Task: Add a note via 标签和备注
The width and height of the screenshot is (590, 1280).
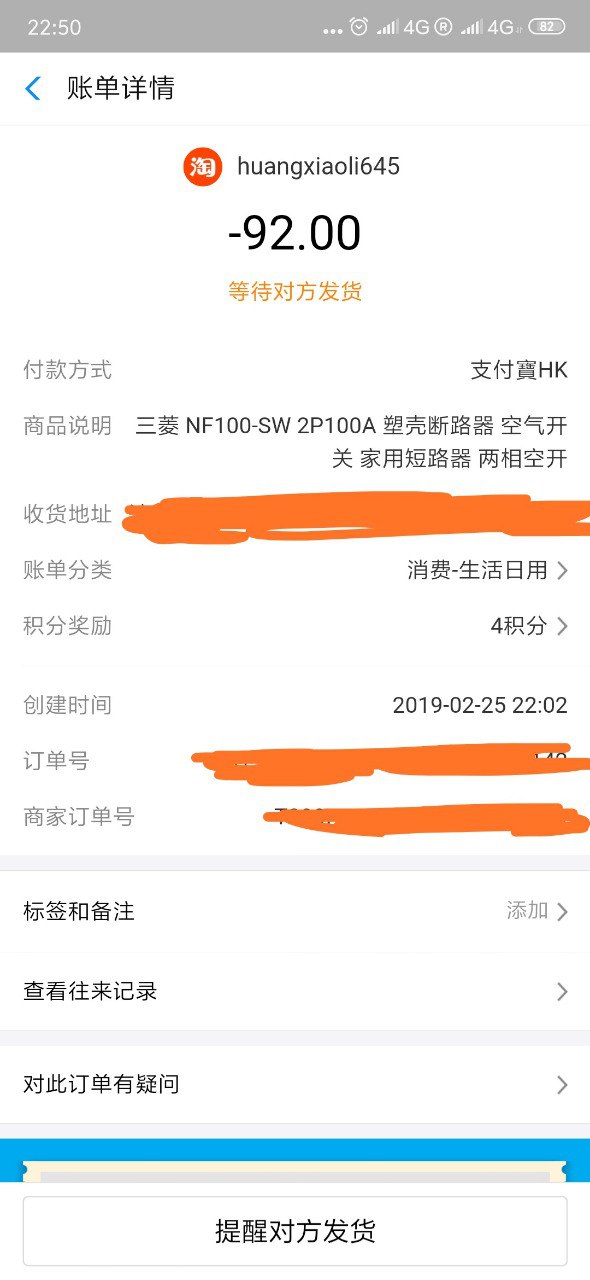Action: (x=295, y=911)
